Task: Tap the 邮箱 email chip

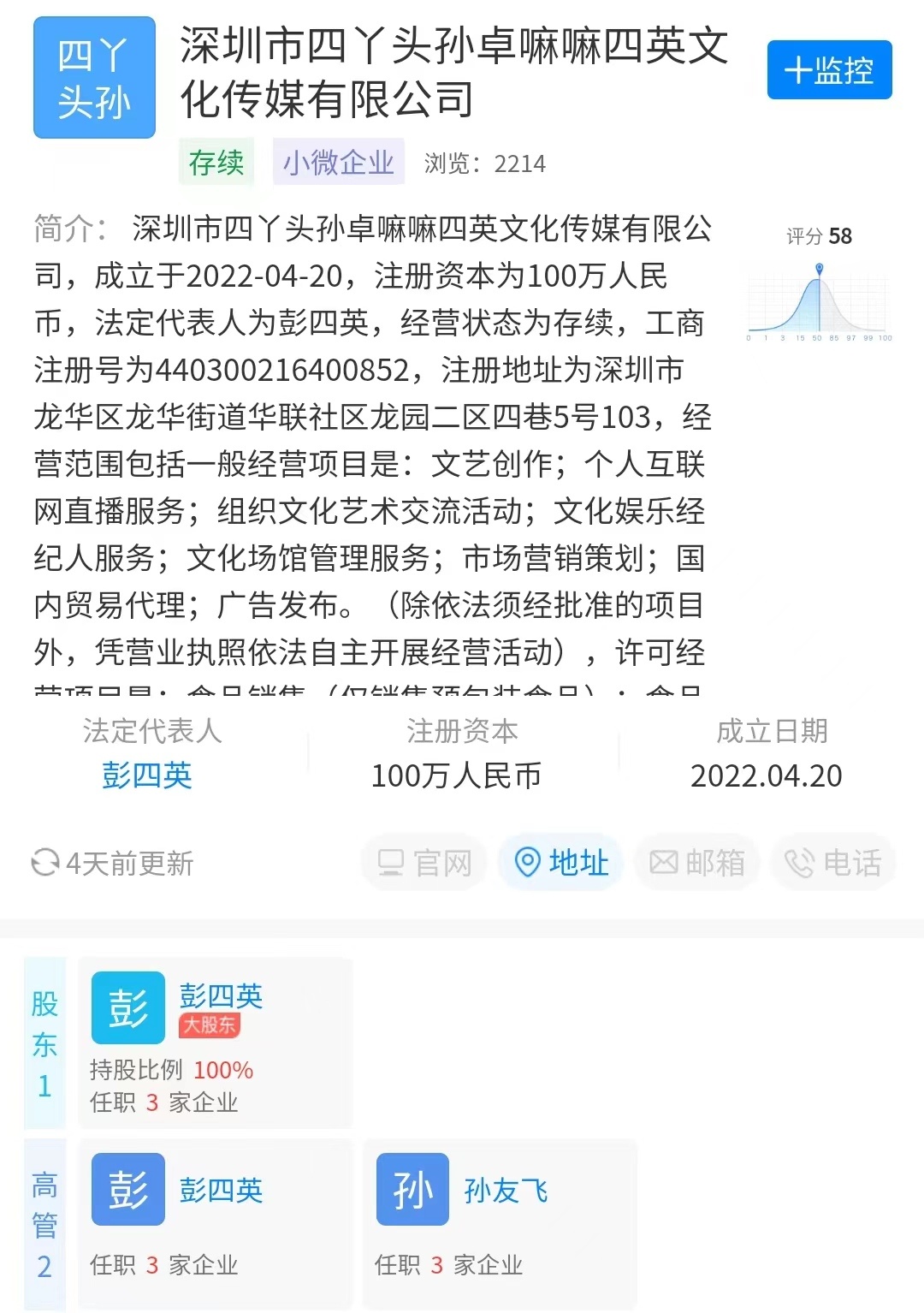Action: (697, 862)
